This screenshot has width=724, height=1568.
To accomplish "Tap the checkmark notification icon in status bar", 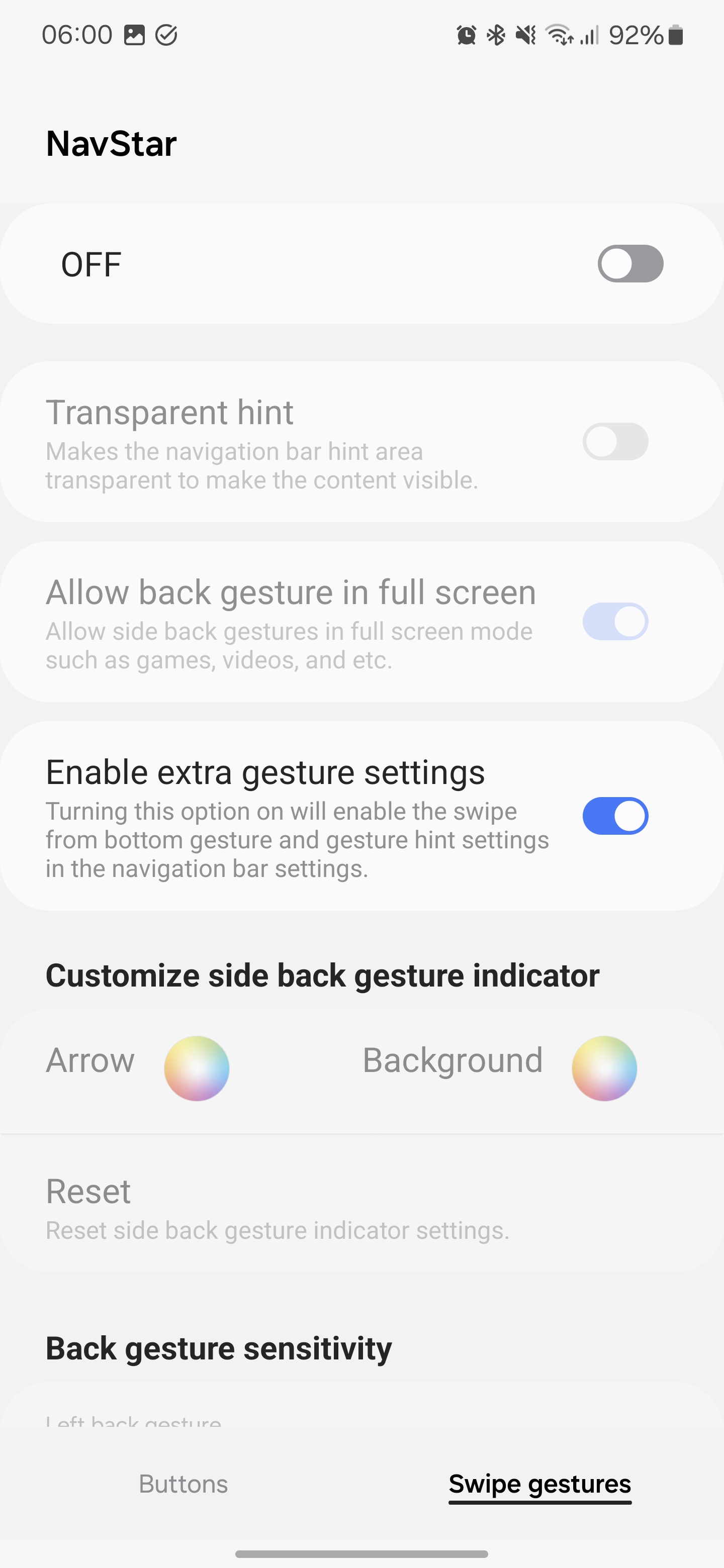I will click(165, 35).
